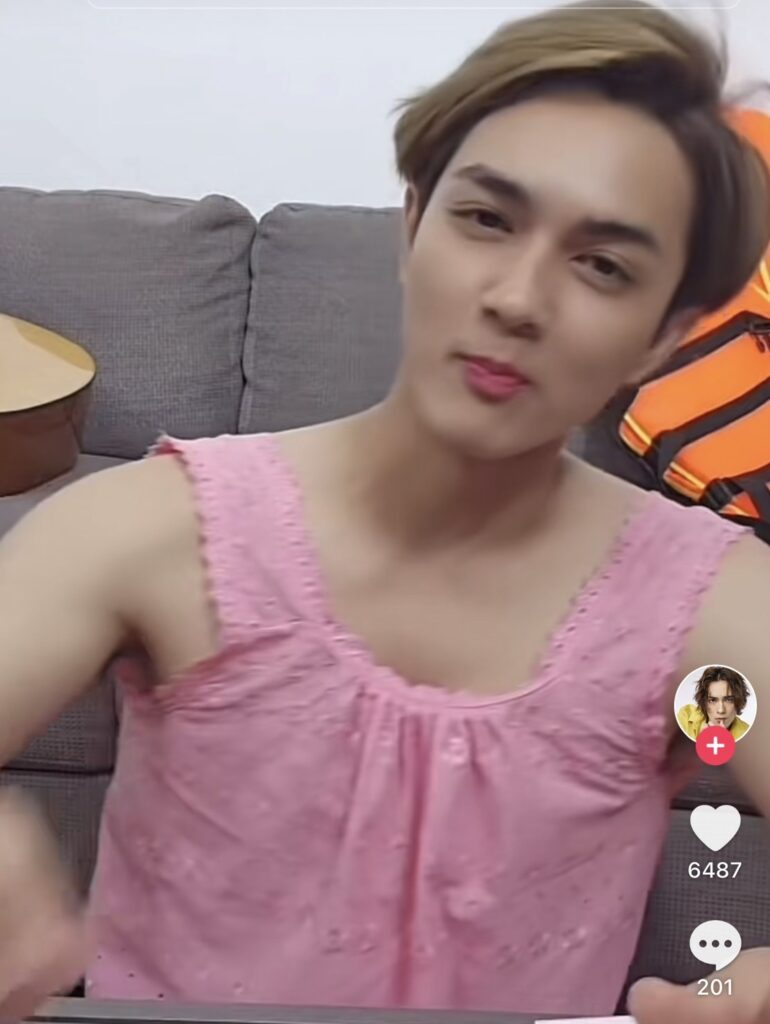This screenshot has height=1024, width=770.
Task: Like this video with the heart
Action: click(714, 827)
